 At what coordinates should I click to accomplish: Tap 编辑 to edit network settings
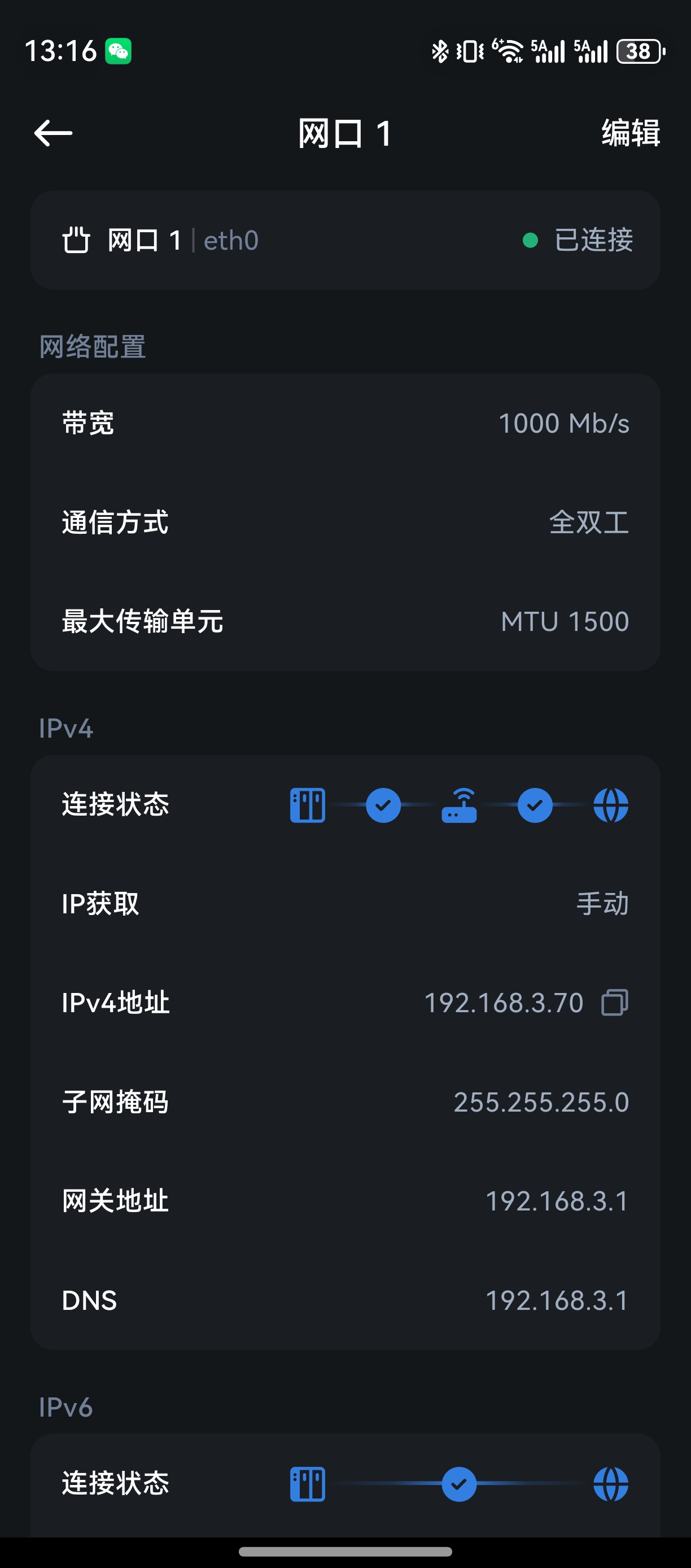point(630,133)
